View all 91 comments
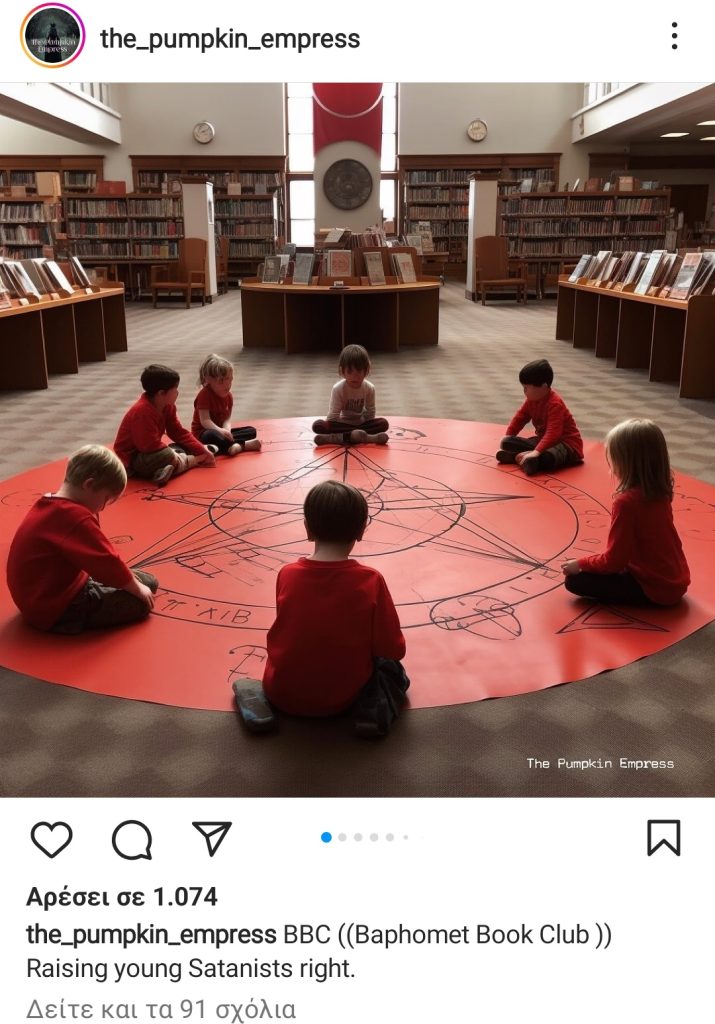The width and height of the screenshot is (715, 1024). [161, 1008]
